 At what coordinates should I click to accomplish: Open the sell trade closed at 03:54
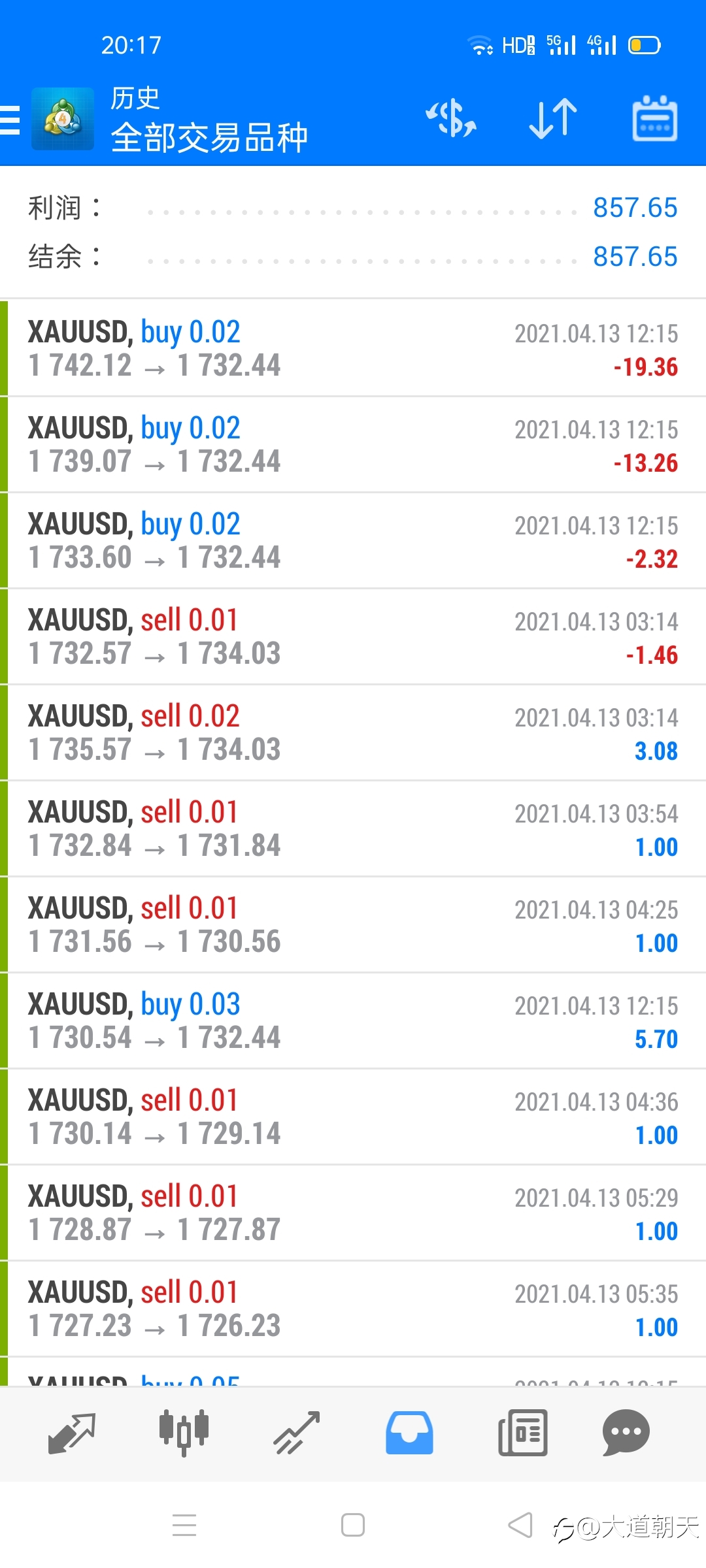point(353,828)
